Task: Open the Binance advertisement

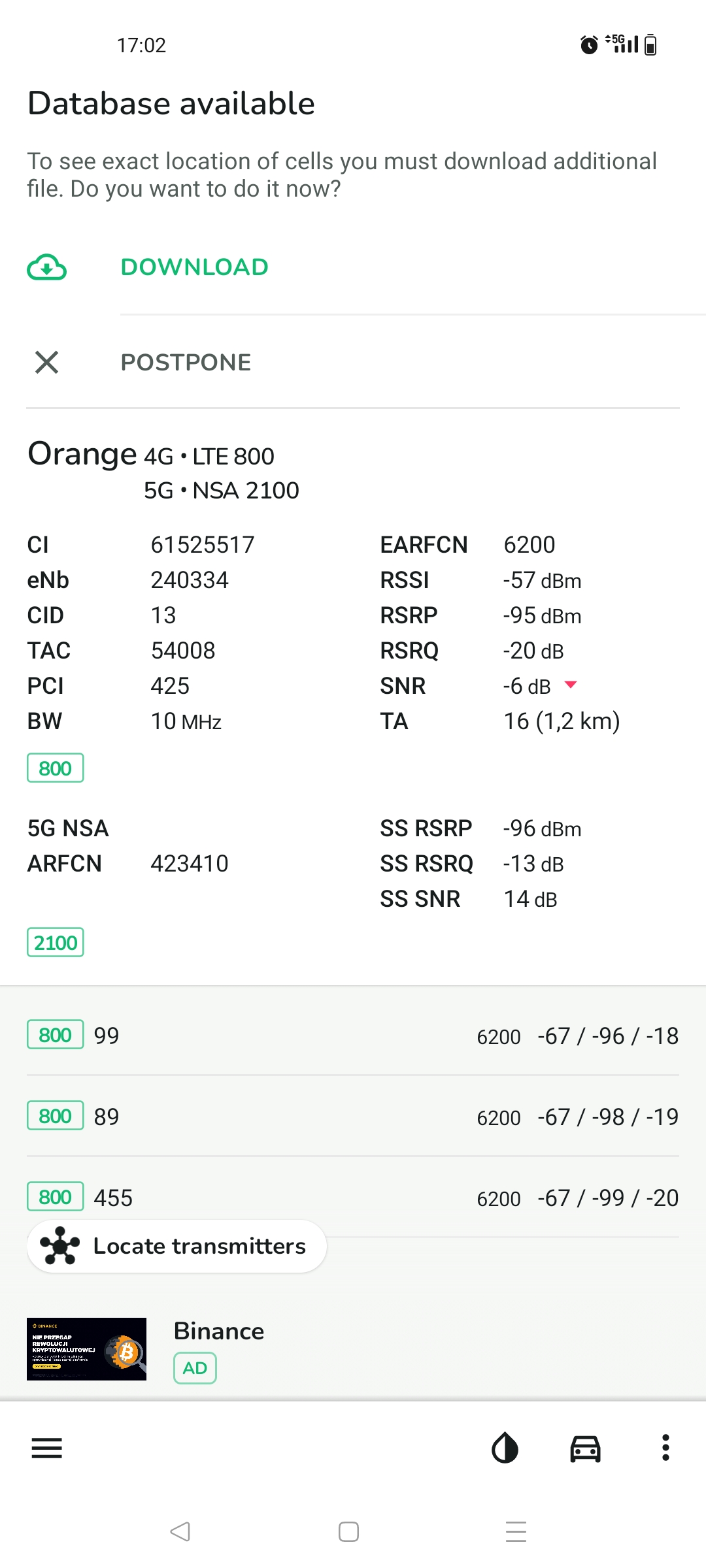Action: [353, 1348]
